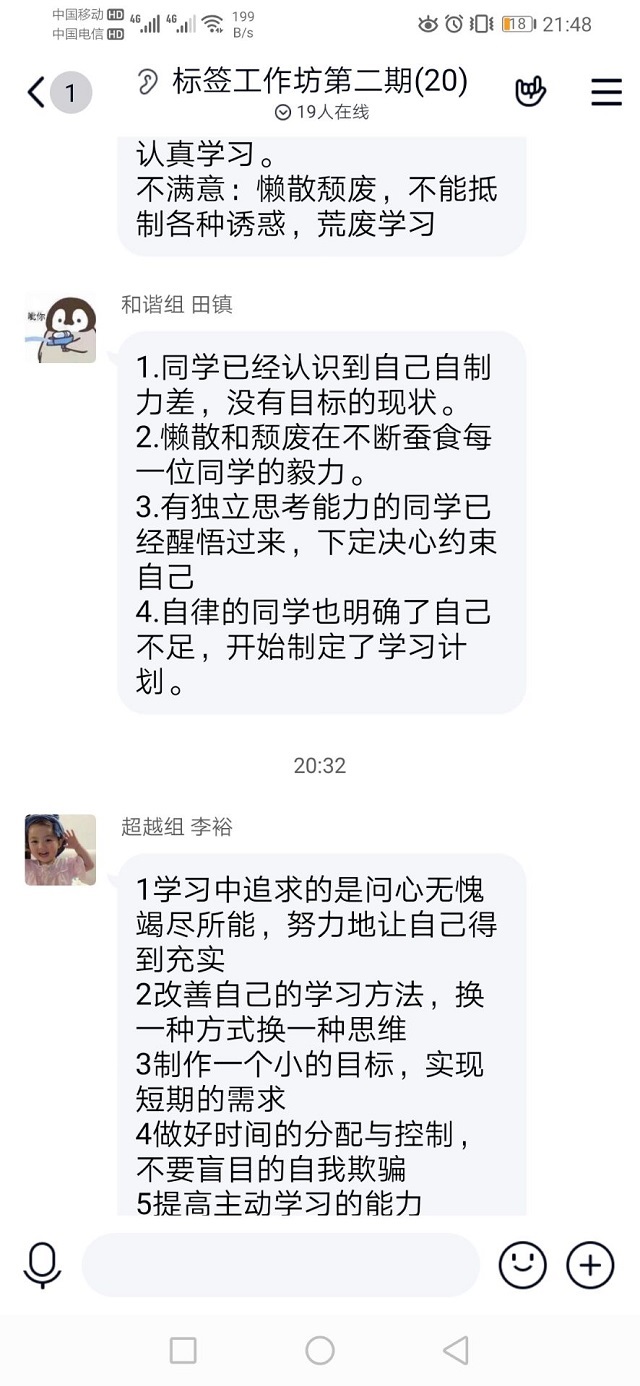Focus the message input field

tap(280, 1265)
